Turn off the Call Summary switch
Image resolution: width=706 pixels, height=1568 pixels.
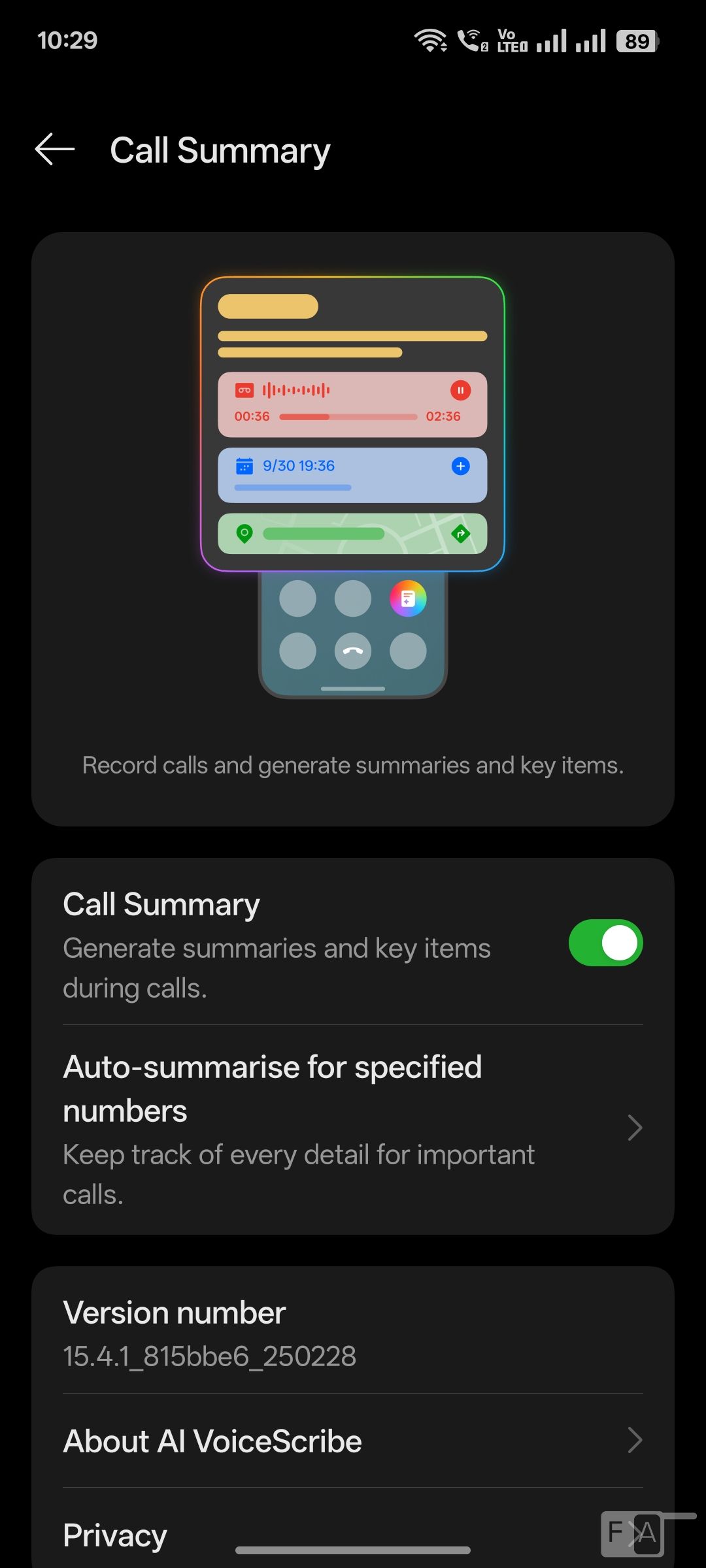point(605,943)
